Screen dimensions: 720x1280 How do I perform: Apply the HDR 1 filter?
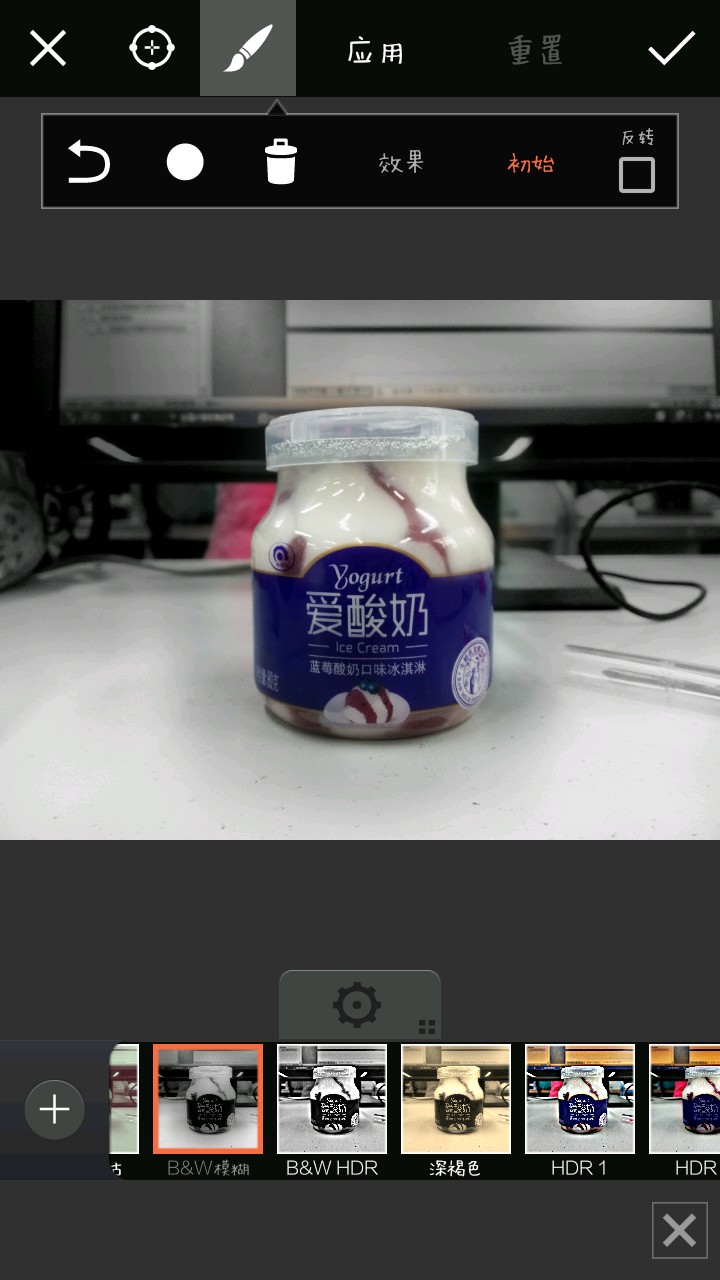point(580,1099)
